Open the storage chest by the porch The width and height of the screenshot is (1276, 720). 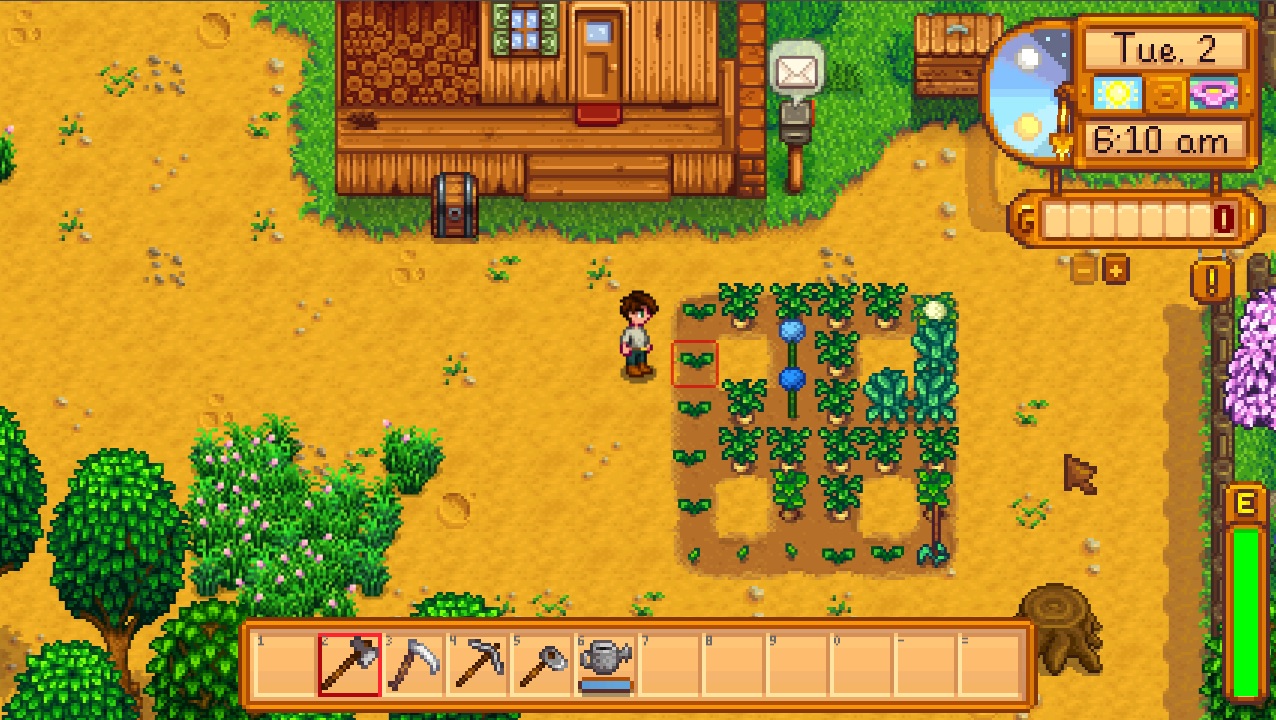pyautogui.click(x=454, y=205)
